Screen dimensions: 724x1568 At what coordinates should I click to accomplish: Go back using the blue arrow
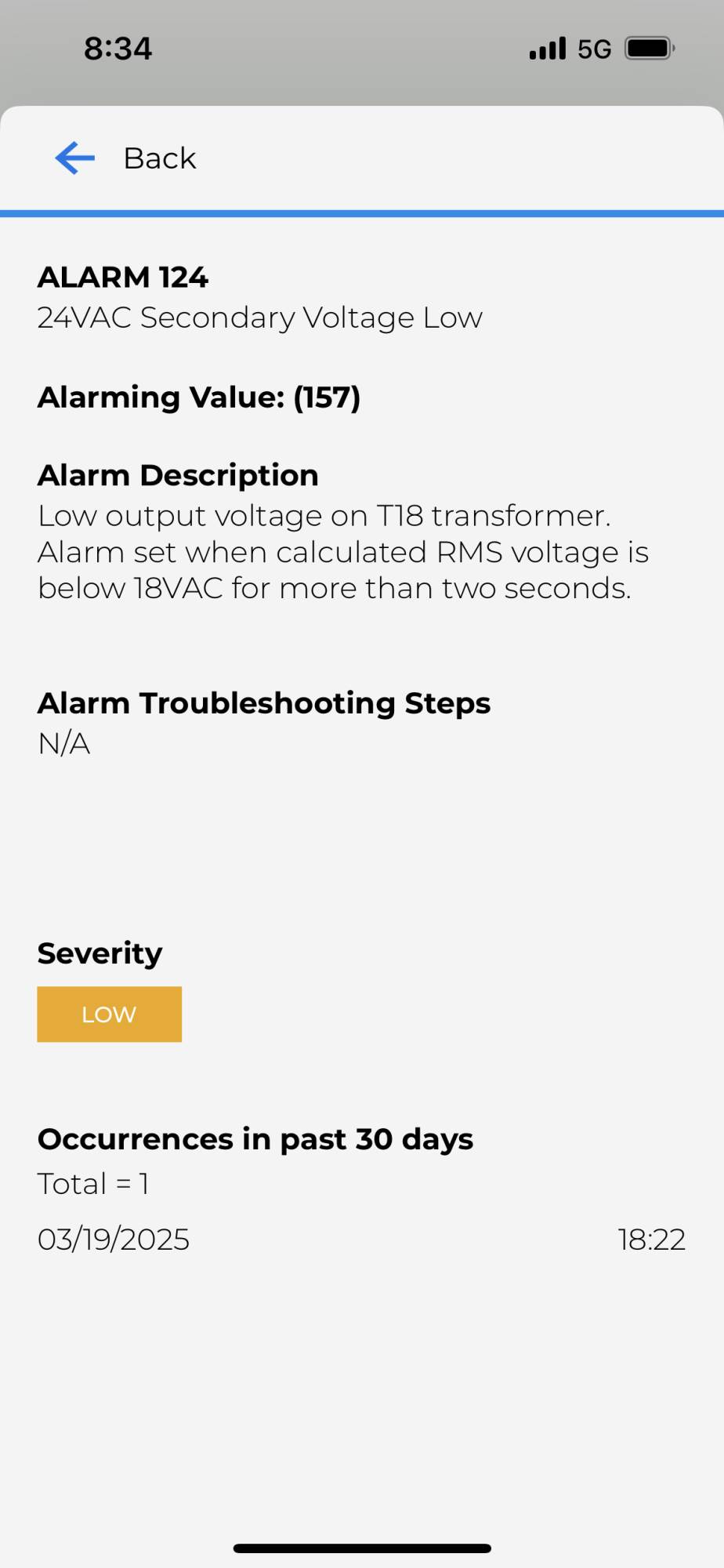(x=75, y=158)
